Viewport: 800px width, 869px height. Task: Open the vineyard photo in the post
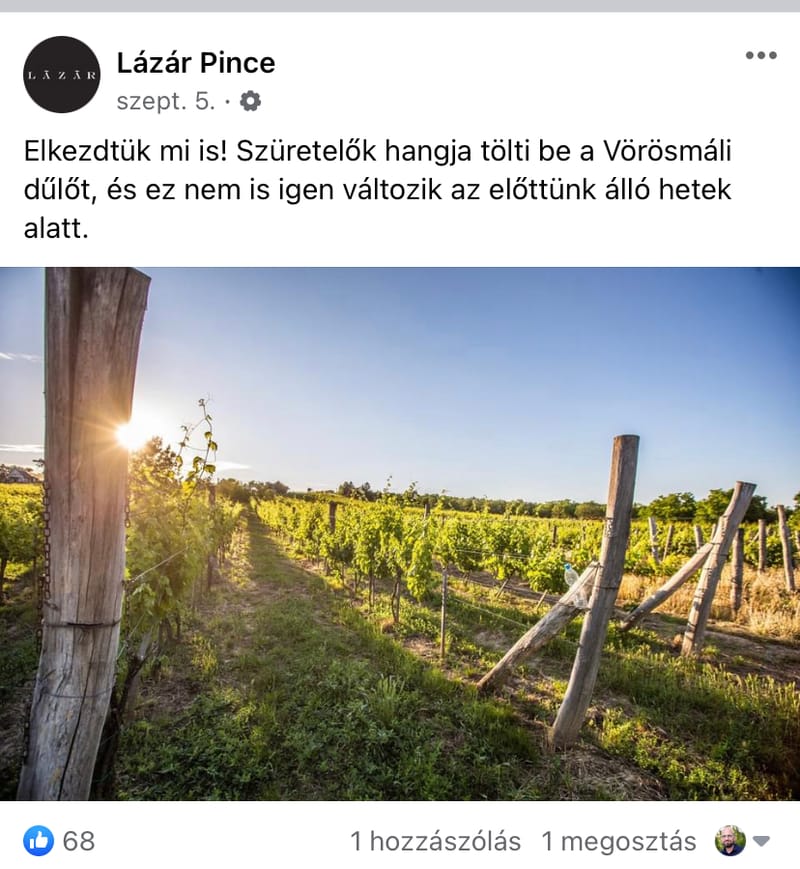click(400, 533)
